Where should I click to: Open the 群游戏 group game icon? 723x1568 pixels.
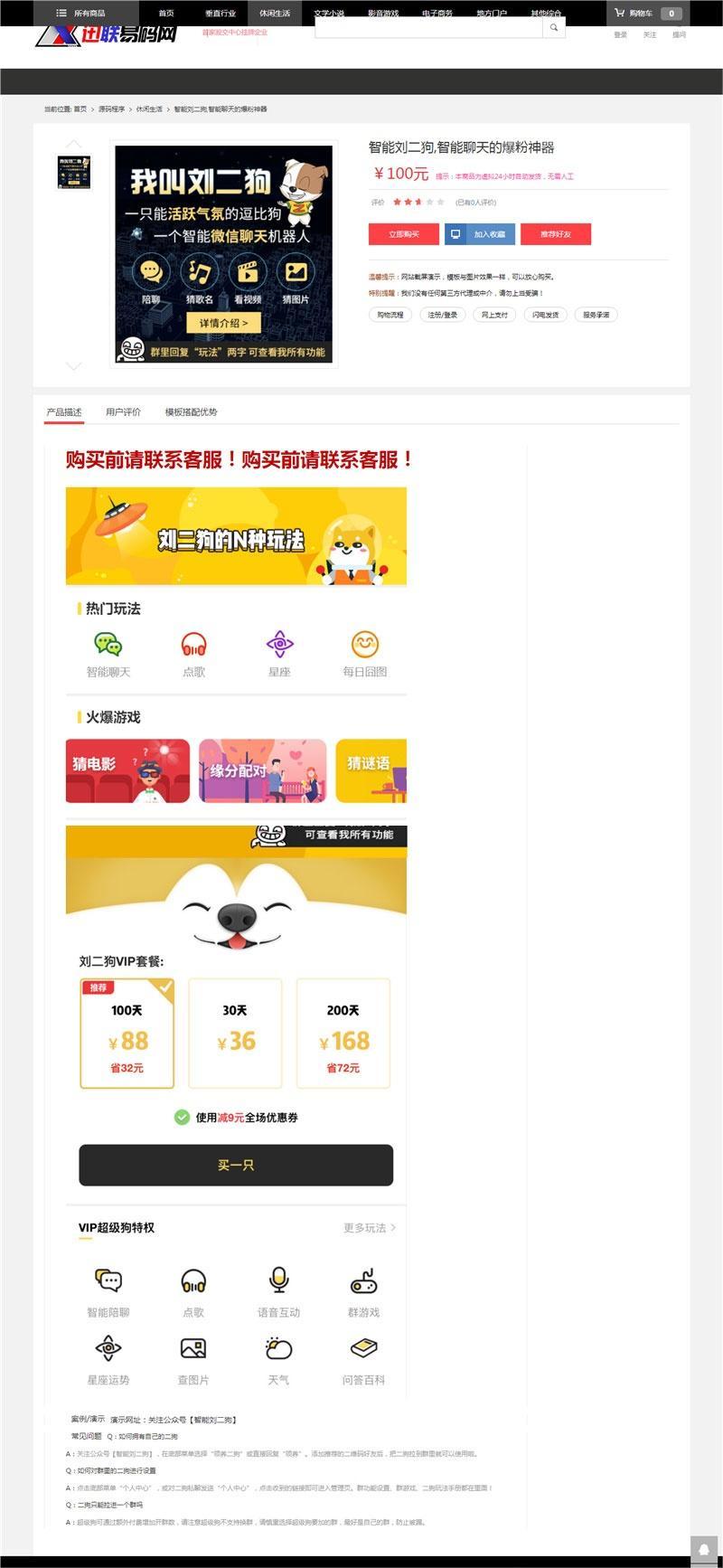coord(364,1281)
